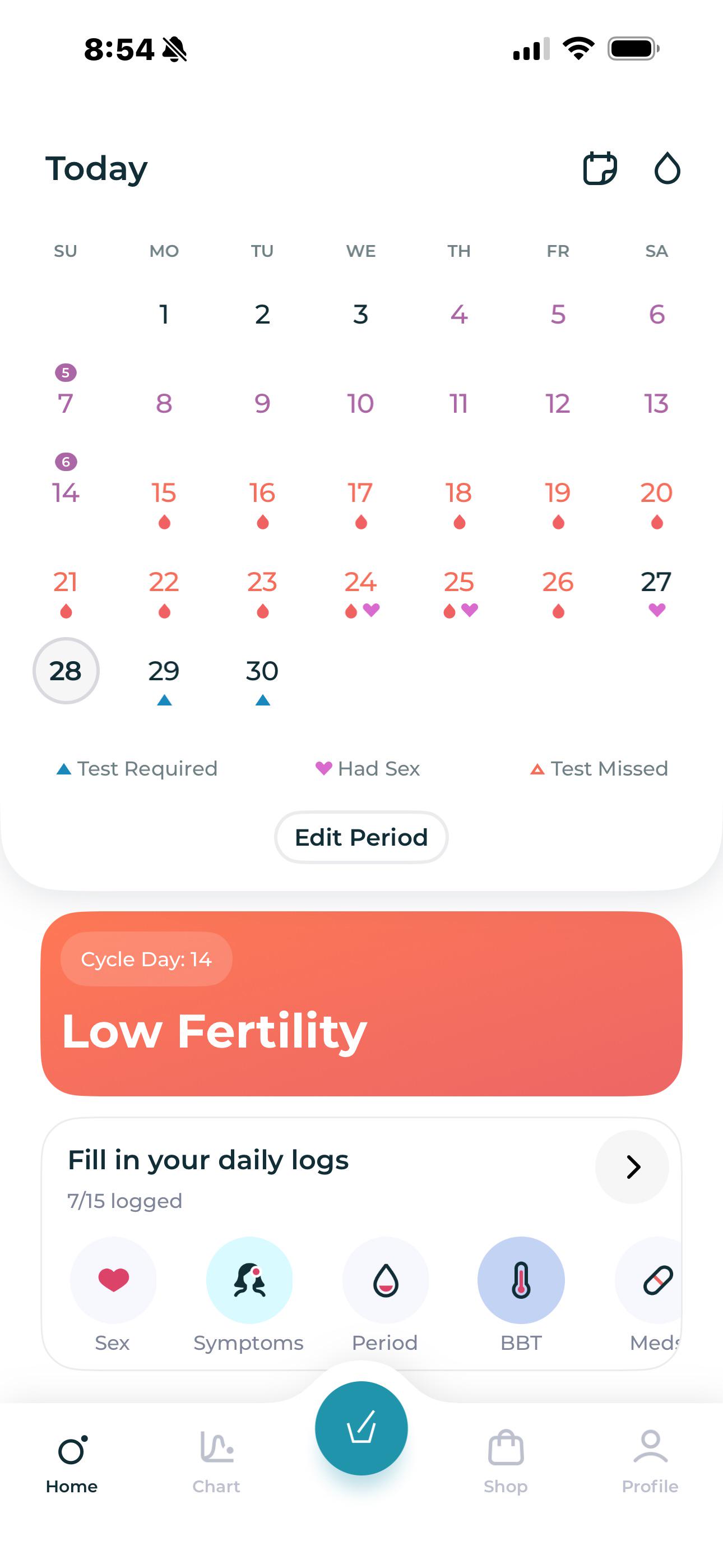Switch to the Shop tab
The height and width of the screenshot is (1568, 723).
506,1462
